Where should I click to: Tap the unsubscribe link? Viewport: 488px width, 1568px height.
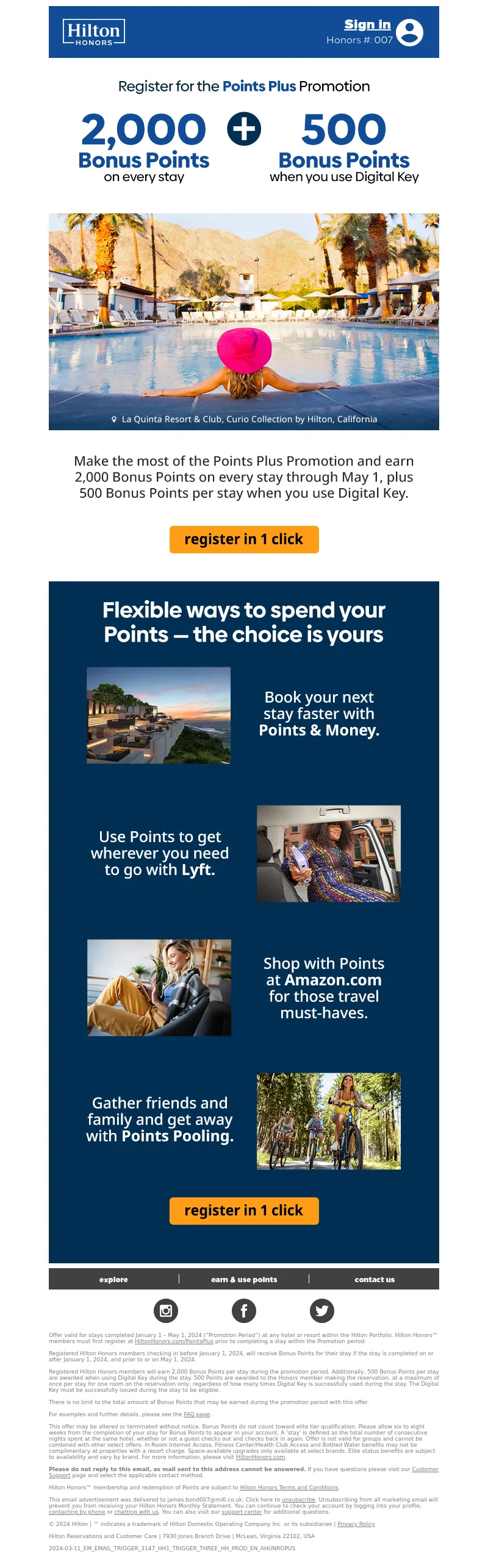[x=298, y=1500]
